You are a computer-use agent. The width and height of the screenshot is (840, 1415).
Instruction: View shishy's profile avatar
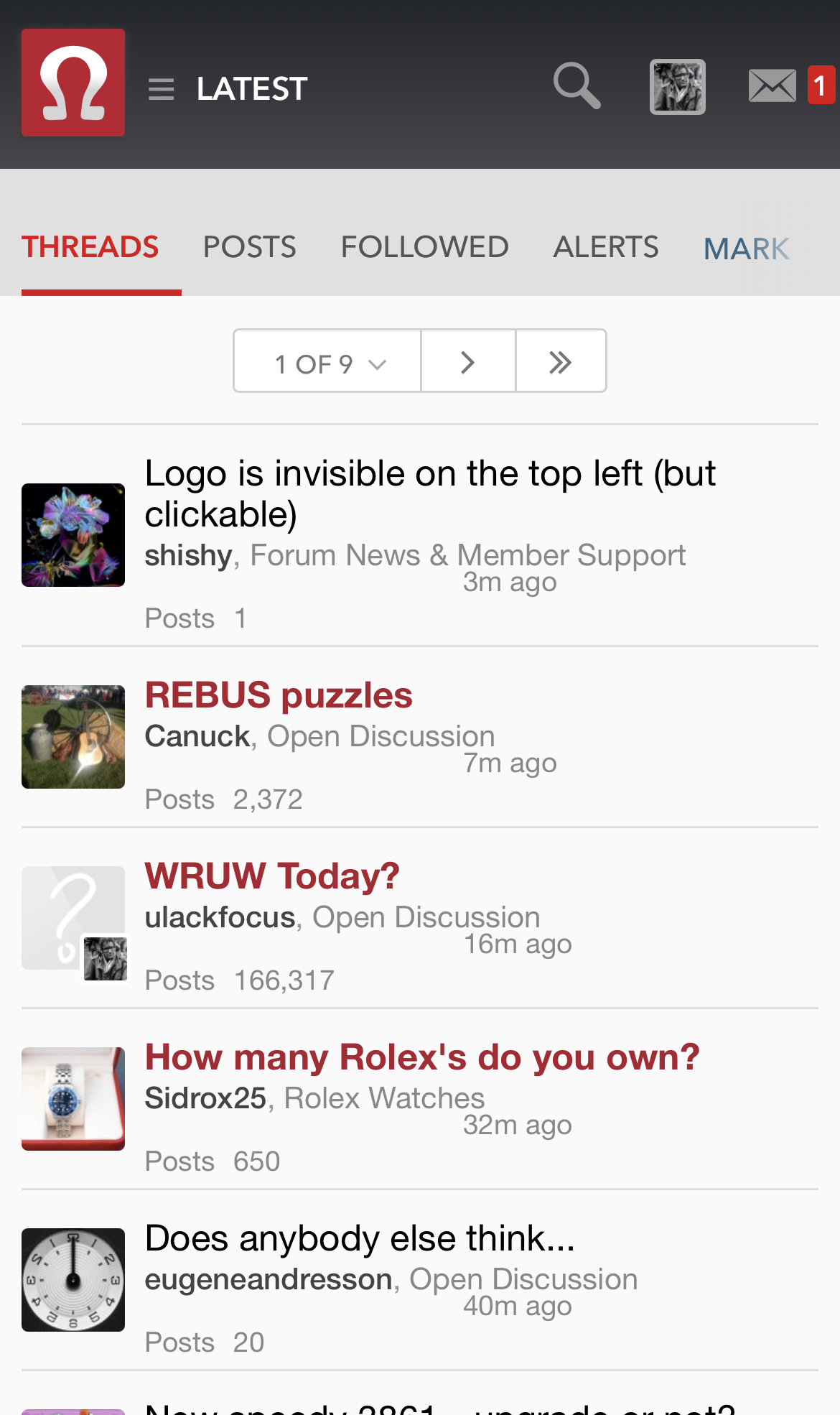click(73, 535)
